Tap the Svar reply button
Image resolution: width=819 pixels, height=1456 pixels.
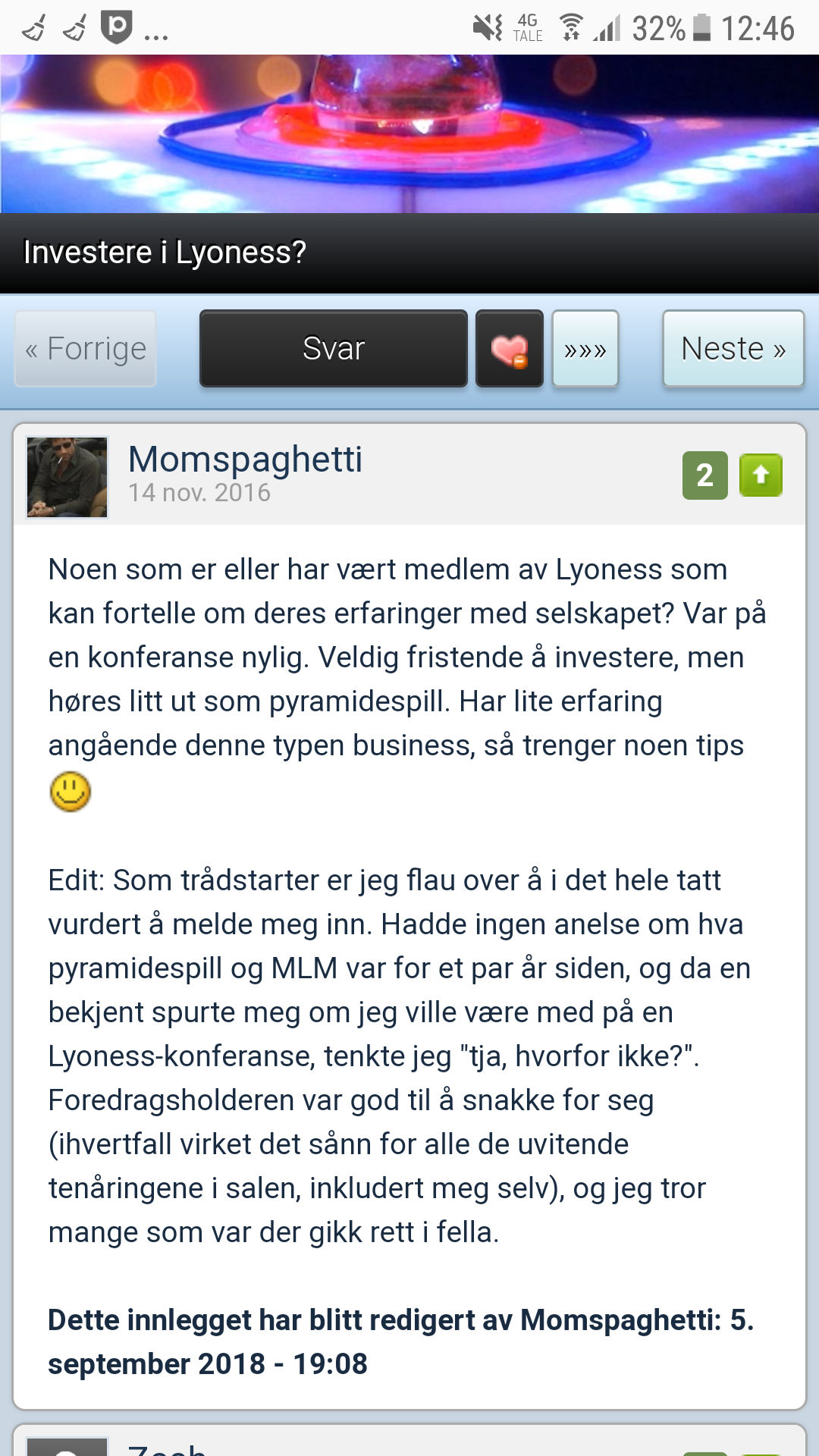pos(333,349)
